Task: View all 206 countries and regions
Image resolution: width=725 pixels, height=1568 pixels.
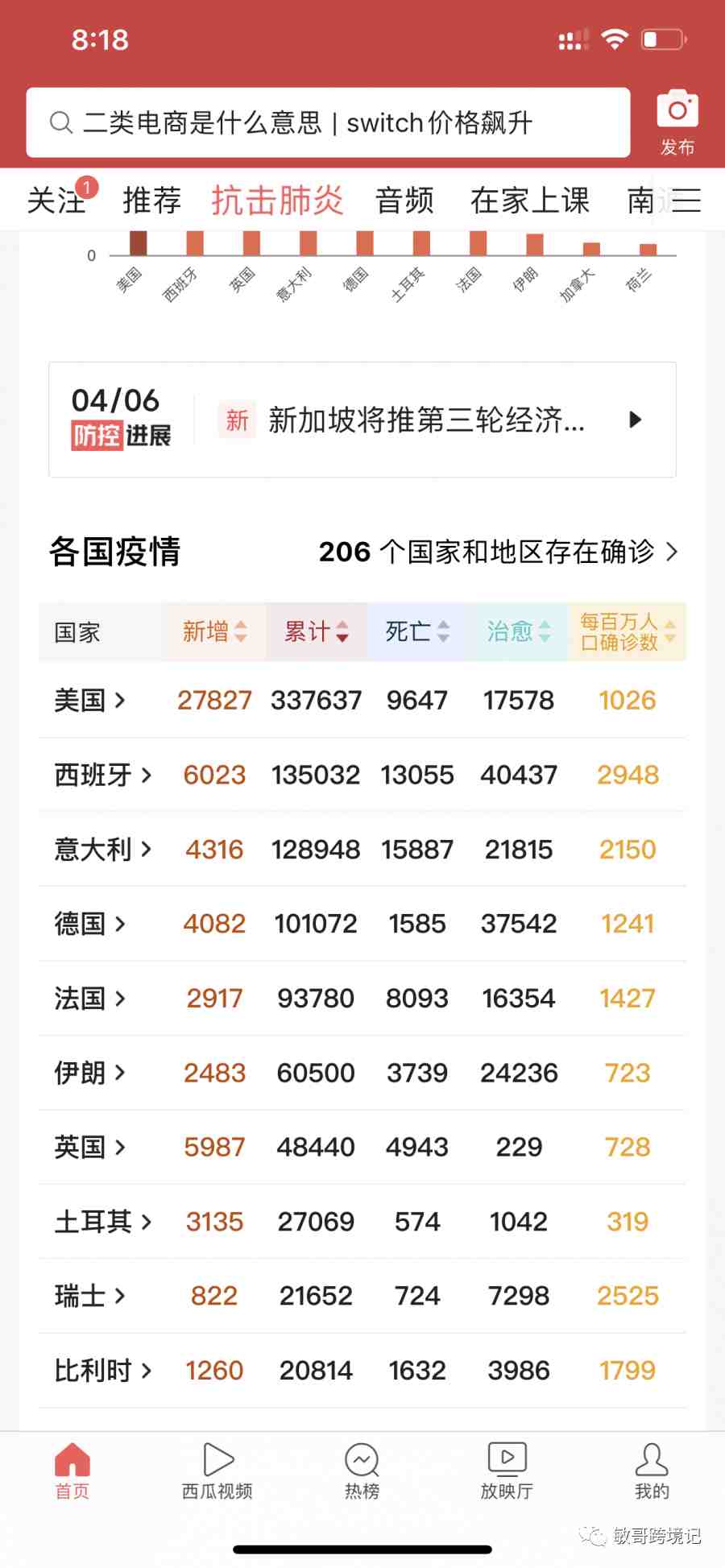Action: click(x=498, y=552)
